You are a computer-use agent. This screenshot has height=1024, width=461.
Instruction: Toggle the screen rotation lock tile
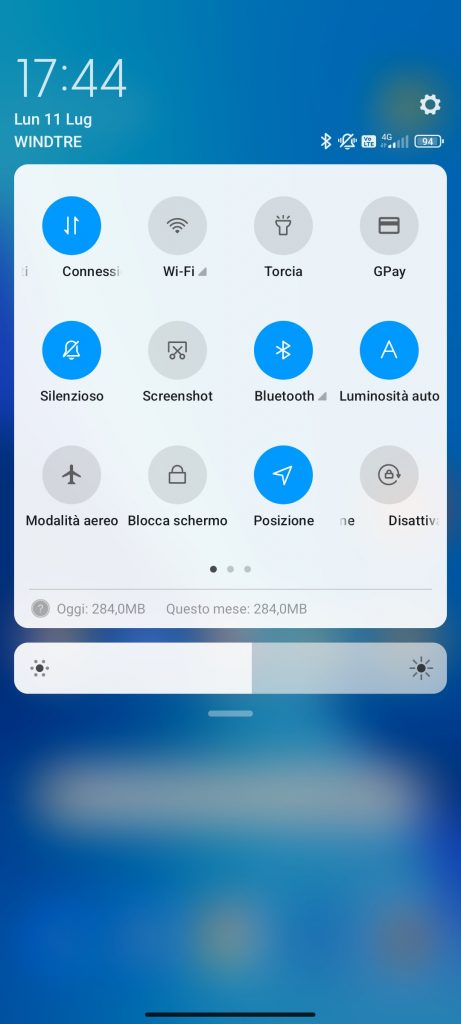[x=389, y=475]
